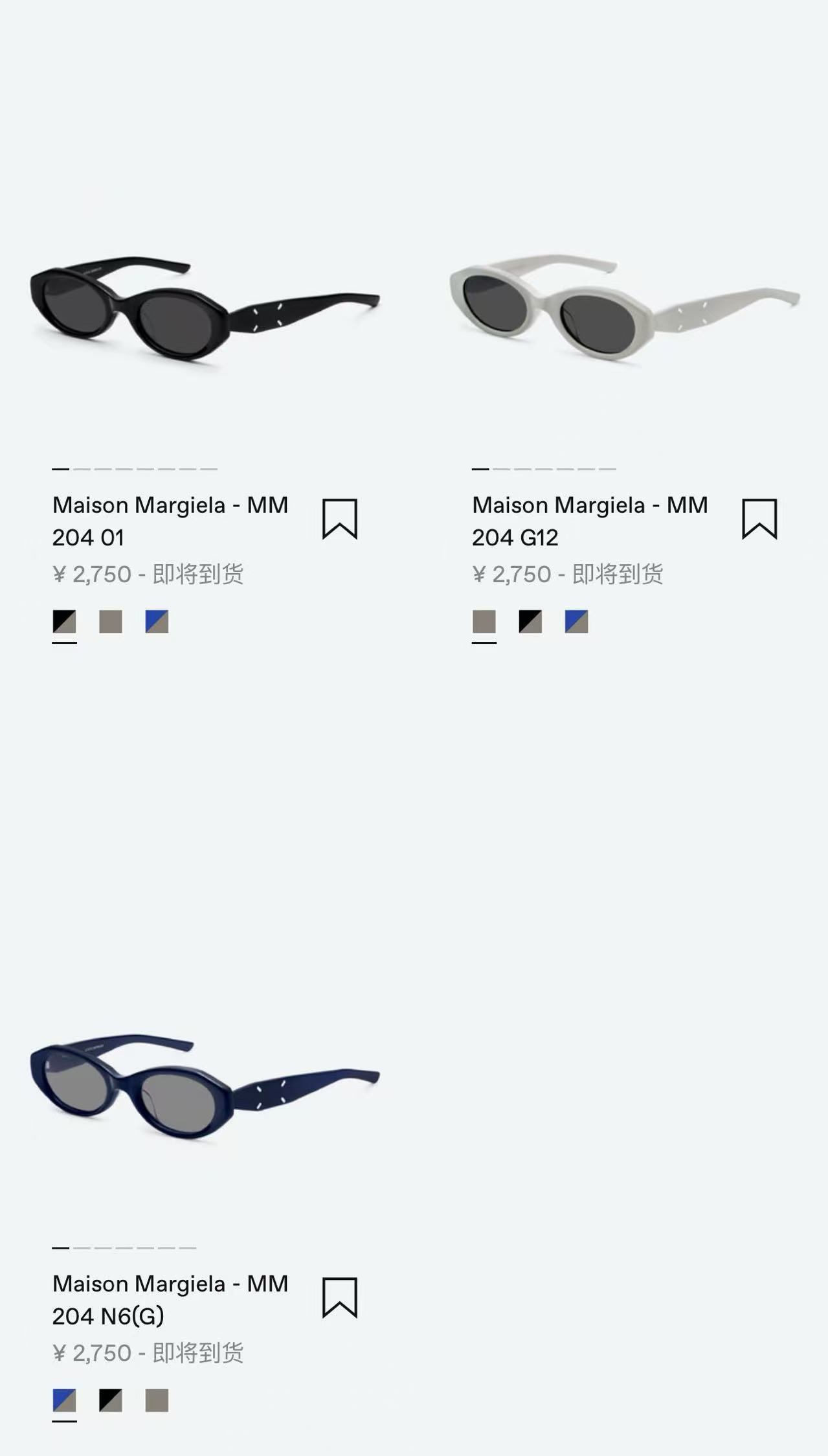This screenshot has width=828, height=1456.
Task: Select the blue swatch under MM 204 01
Action: pos(157,622)
